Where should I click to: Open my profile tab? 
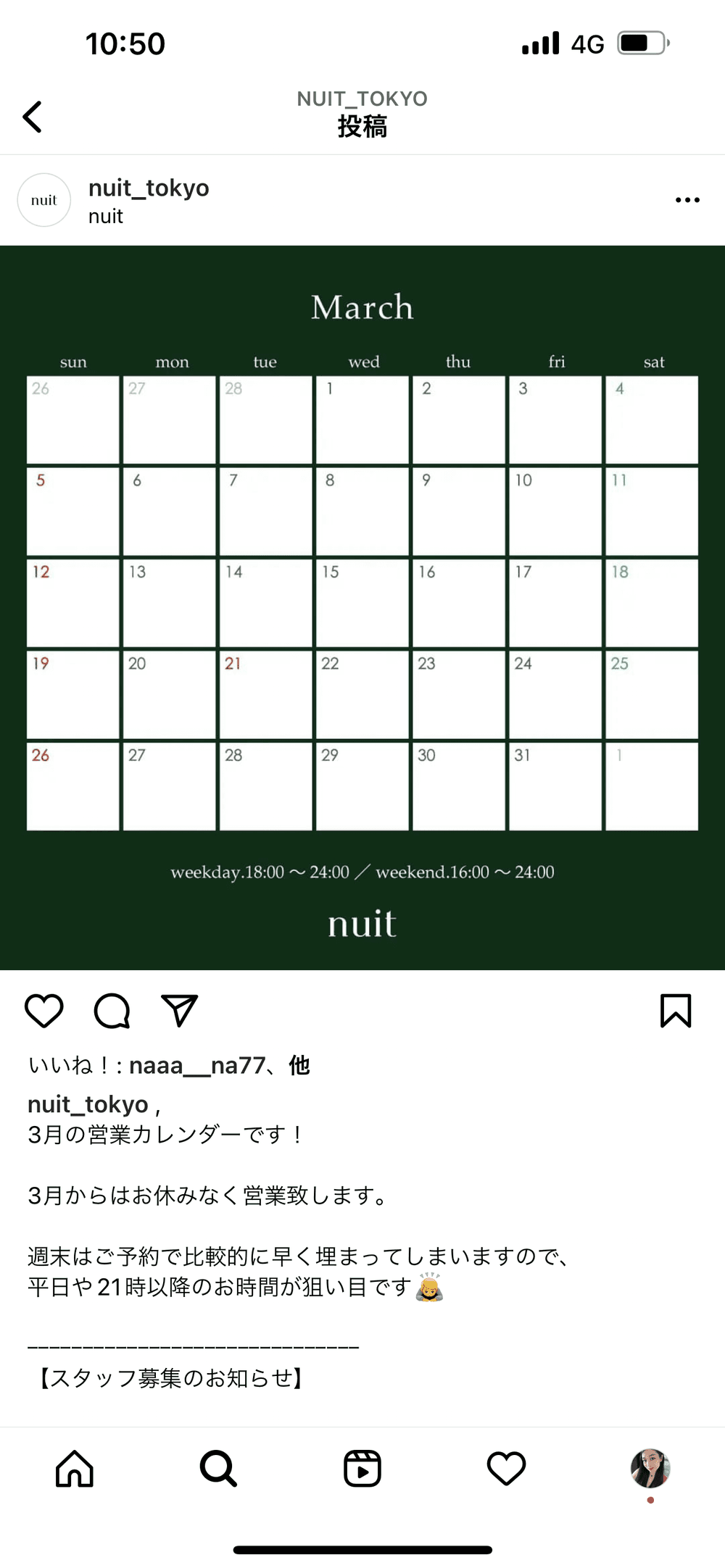pos(650,1469)
